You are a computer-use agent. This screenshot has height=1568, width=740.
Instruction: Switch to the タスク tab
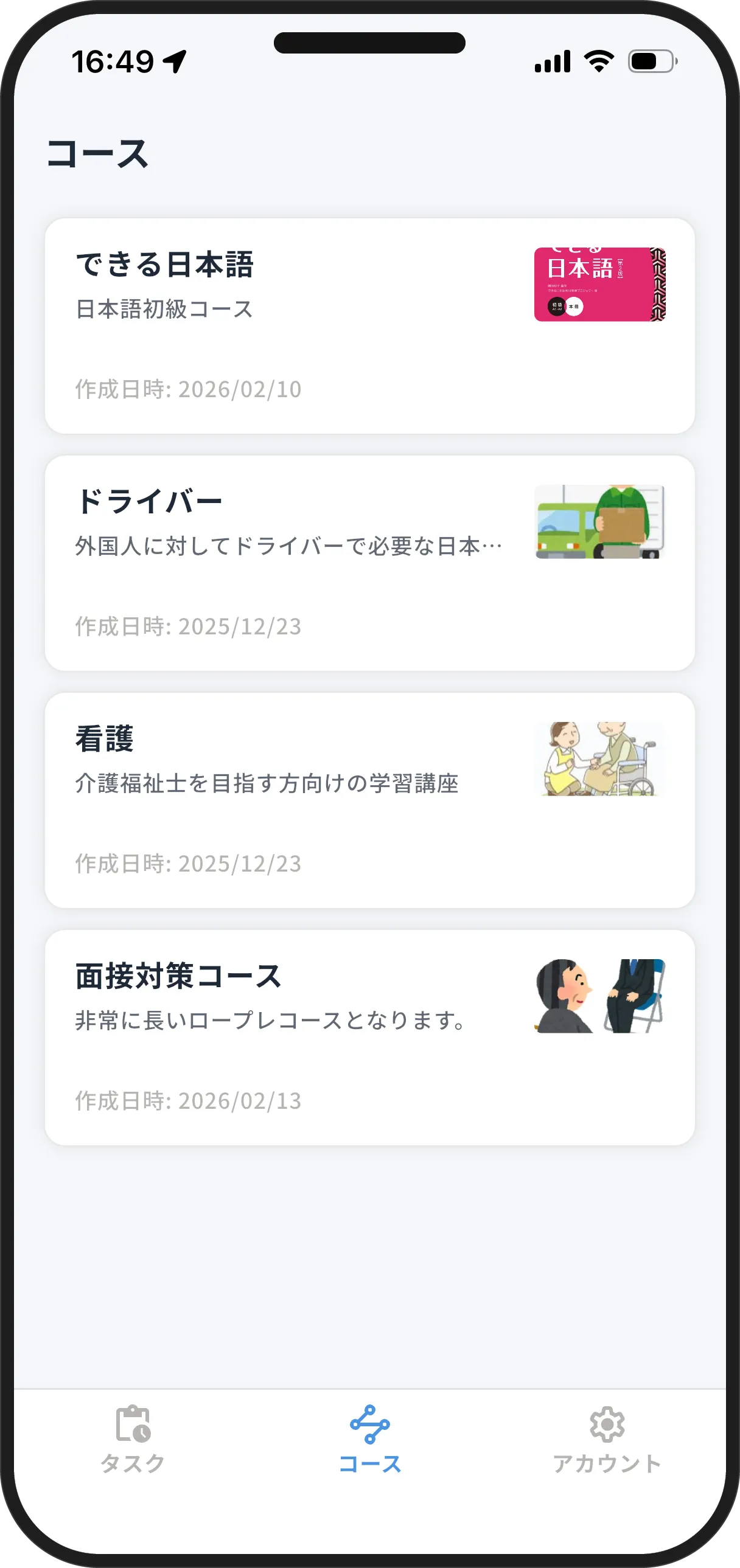(133, 1461)
